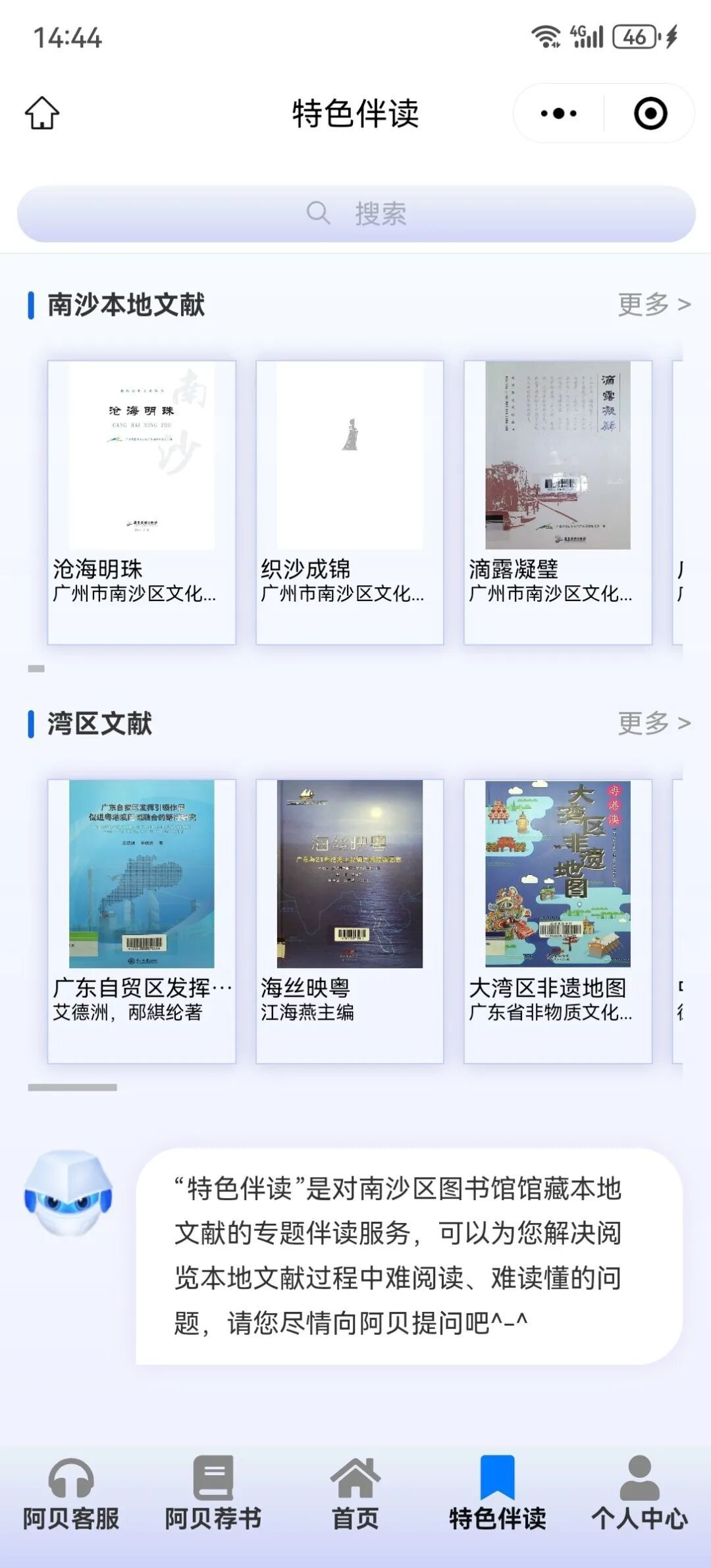Show more 湾区文献 books
711x1568 pixels.
click(654, 723)
